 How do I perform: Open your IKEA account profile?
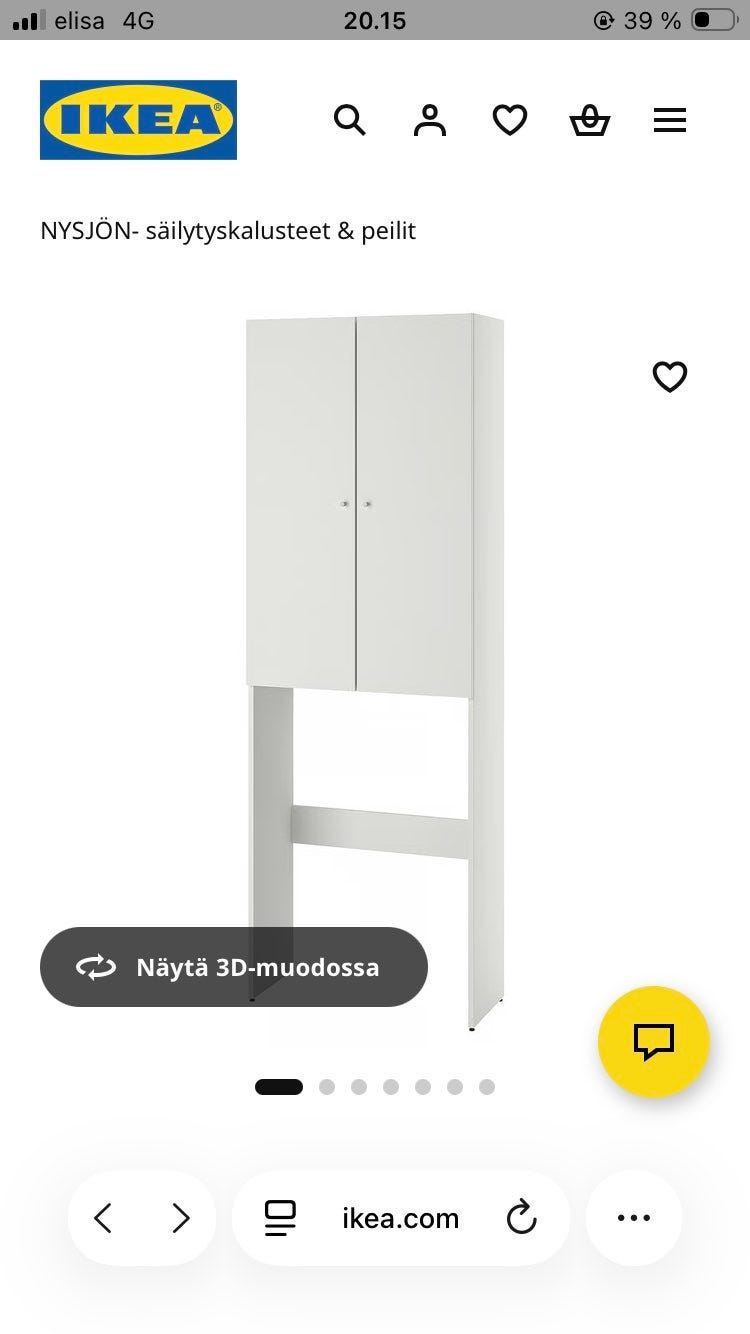pos(430,120)
